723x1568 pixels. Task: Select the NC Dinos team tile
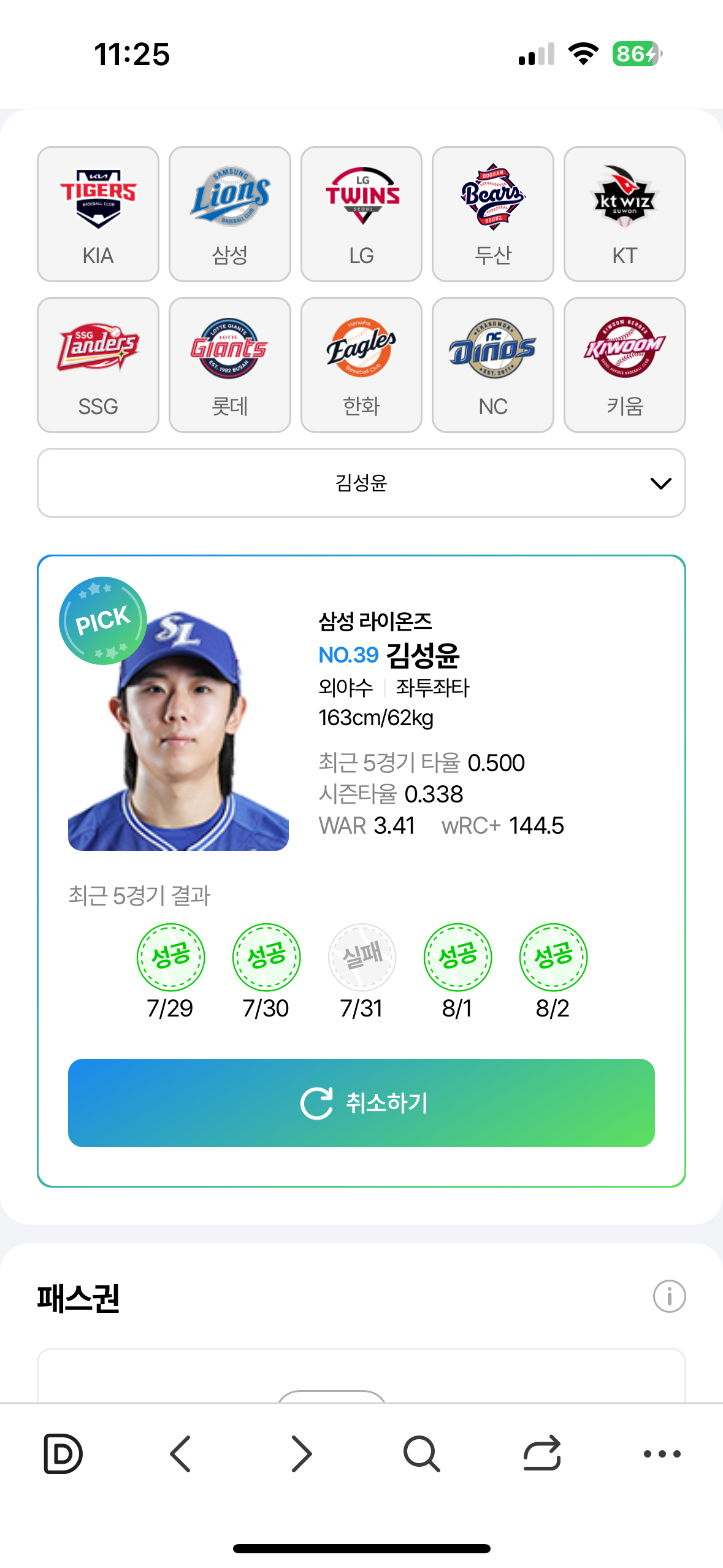(493, 365)
